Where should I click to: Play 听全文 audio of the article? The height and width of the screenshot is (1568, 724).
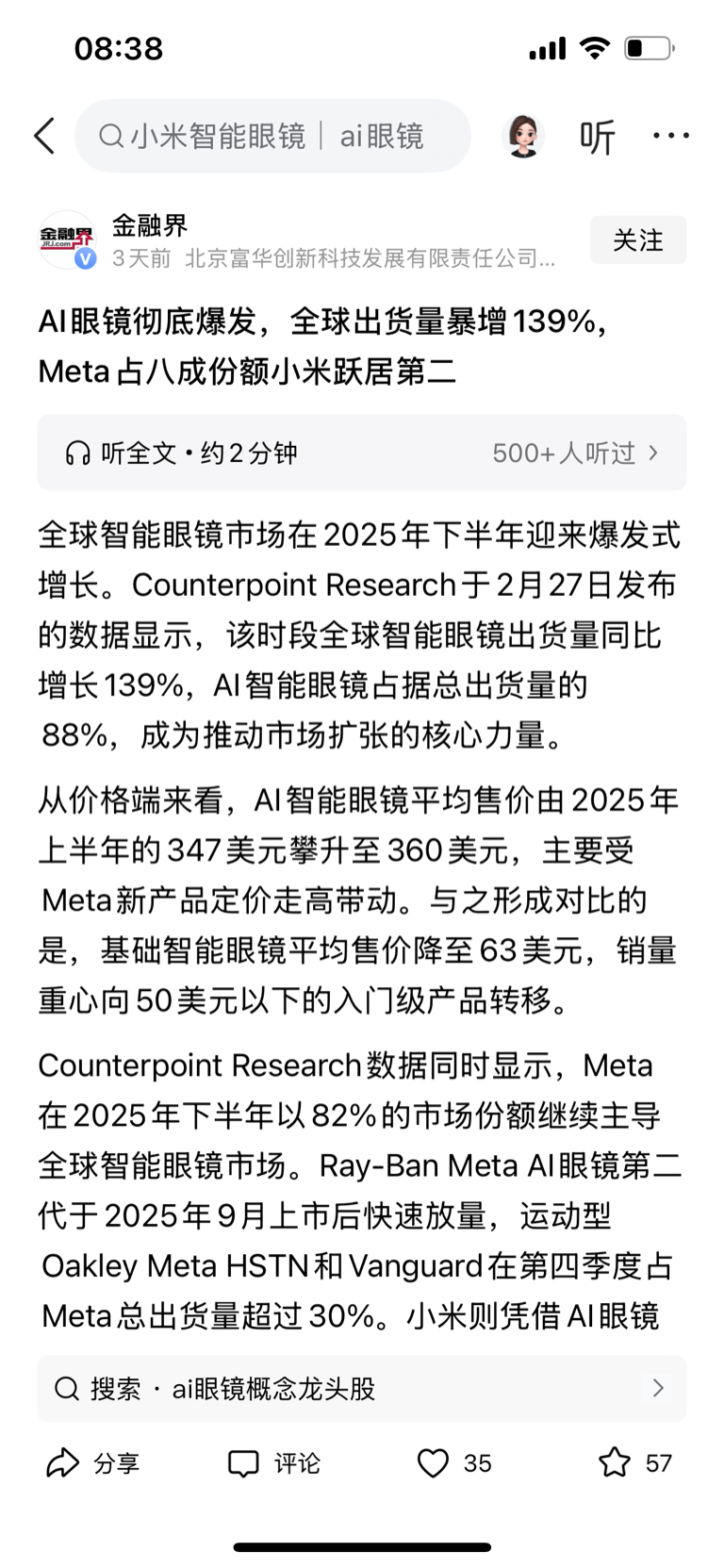point(362,453)
